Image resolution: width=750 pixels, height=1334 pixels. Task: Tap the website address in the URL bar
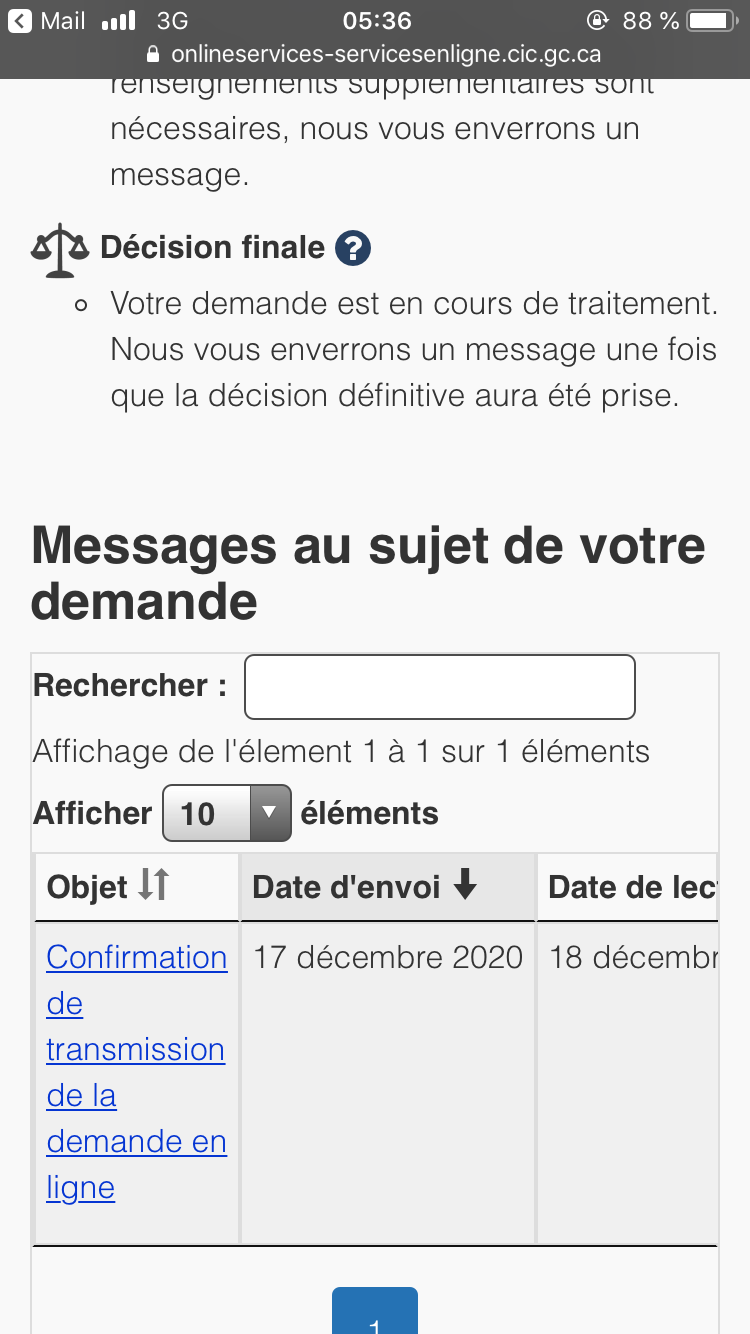click(x=385, y=53)
